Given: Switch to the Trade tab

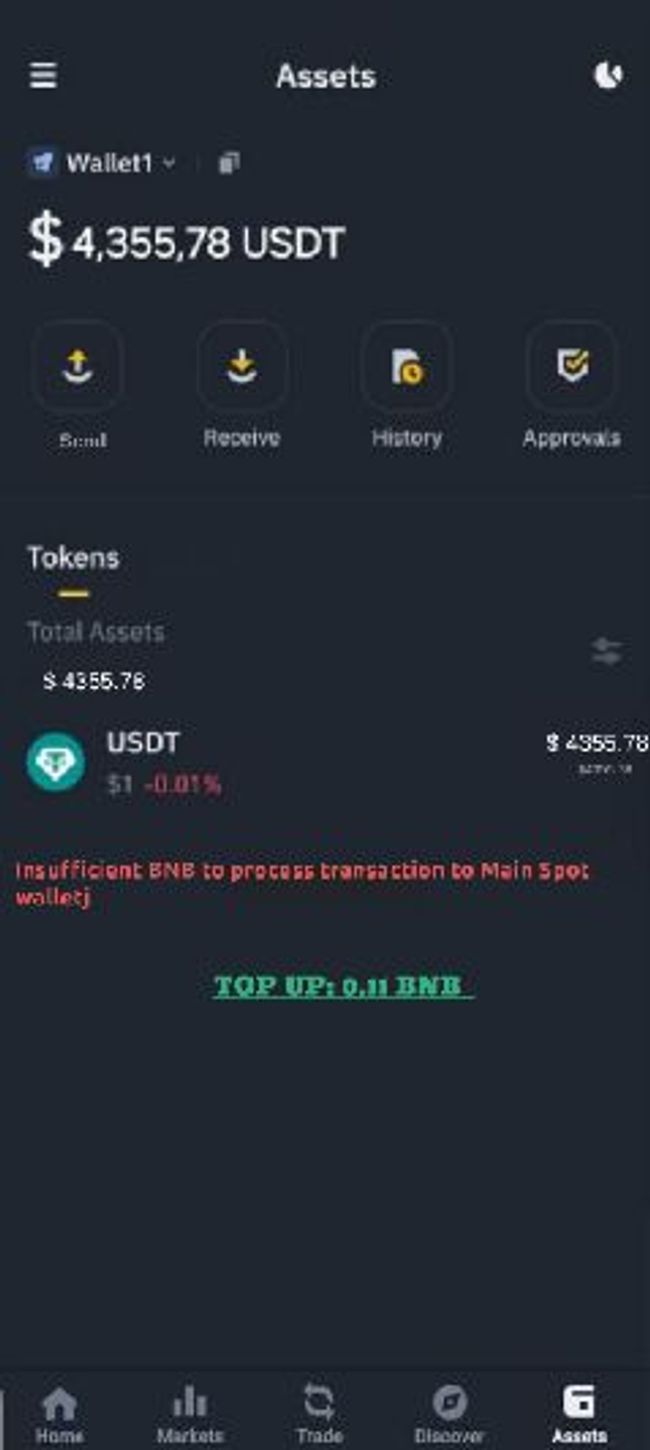Looking at the screenshot, I should pyautogui.click(x=319, y=1413).
